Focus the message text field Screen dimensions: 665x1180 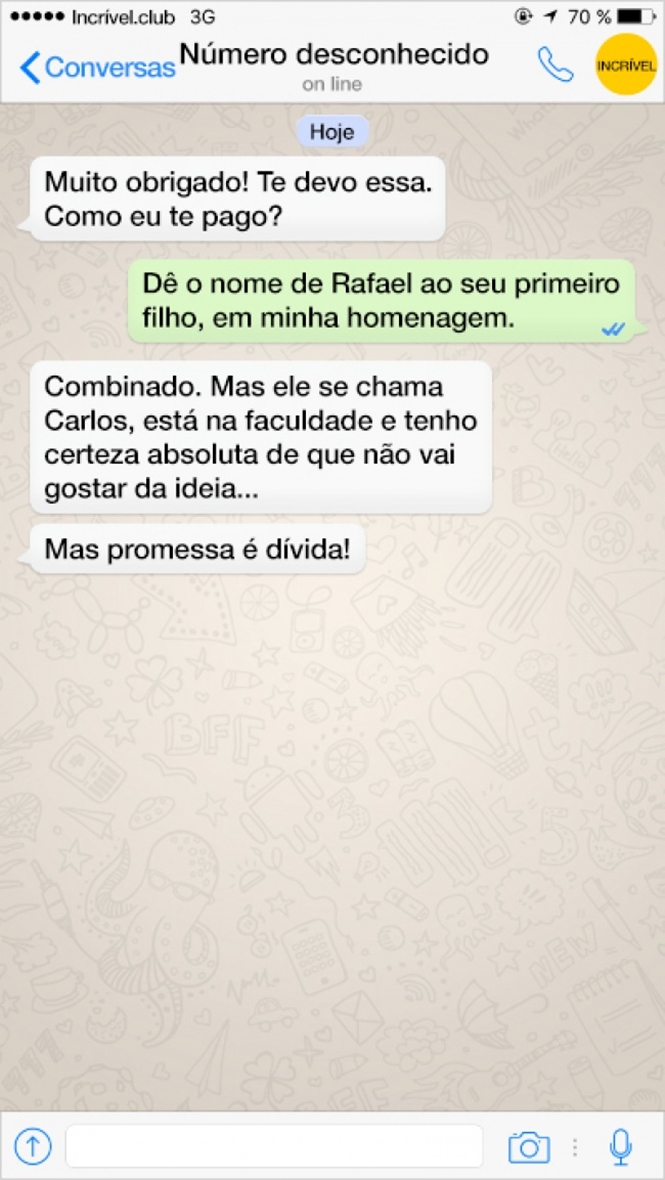pyautogui.click(x=274, y=1146)
